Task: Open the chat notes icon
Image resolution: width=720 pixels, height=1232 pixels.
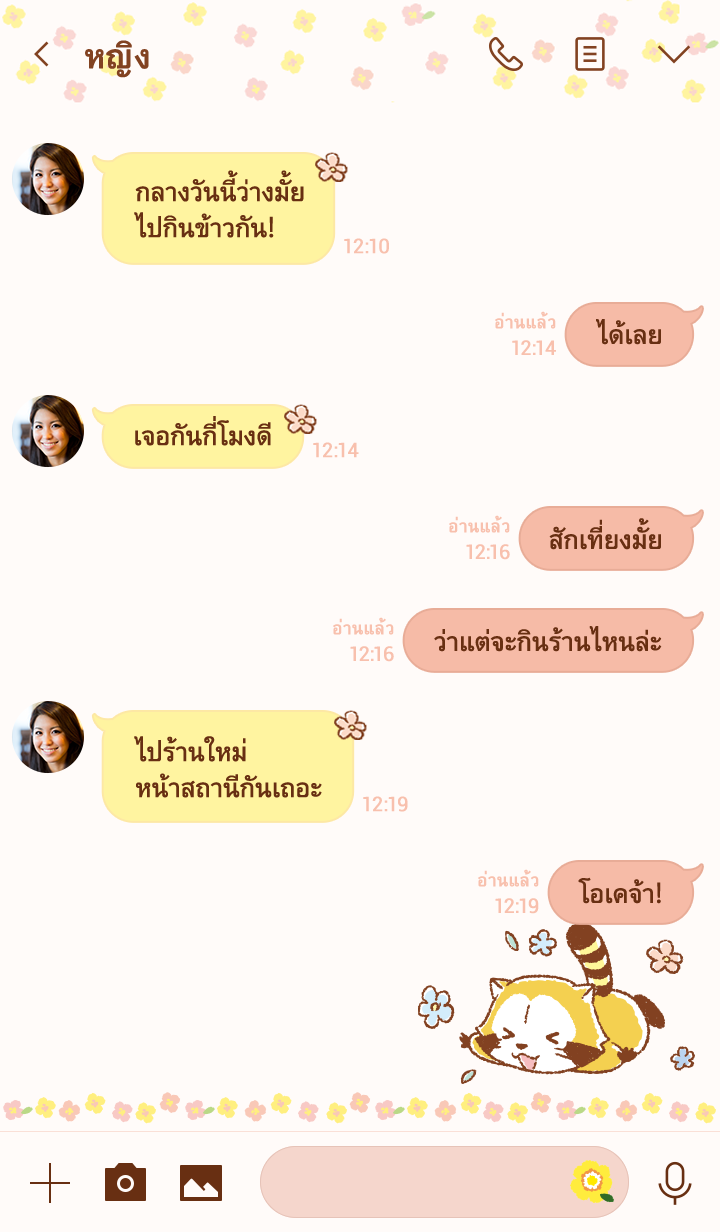Action: tap(590, 54)
